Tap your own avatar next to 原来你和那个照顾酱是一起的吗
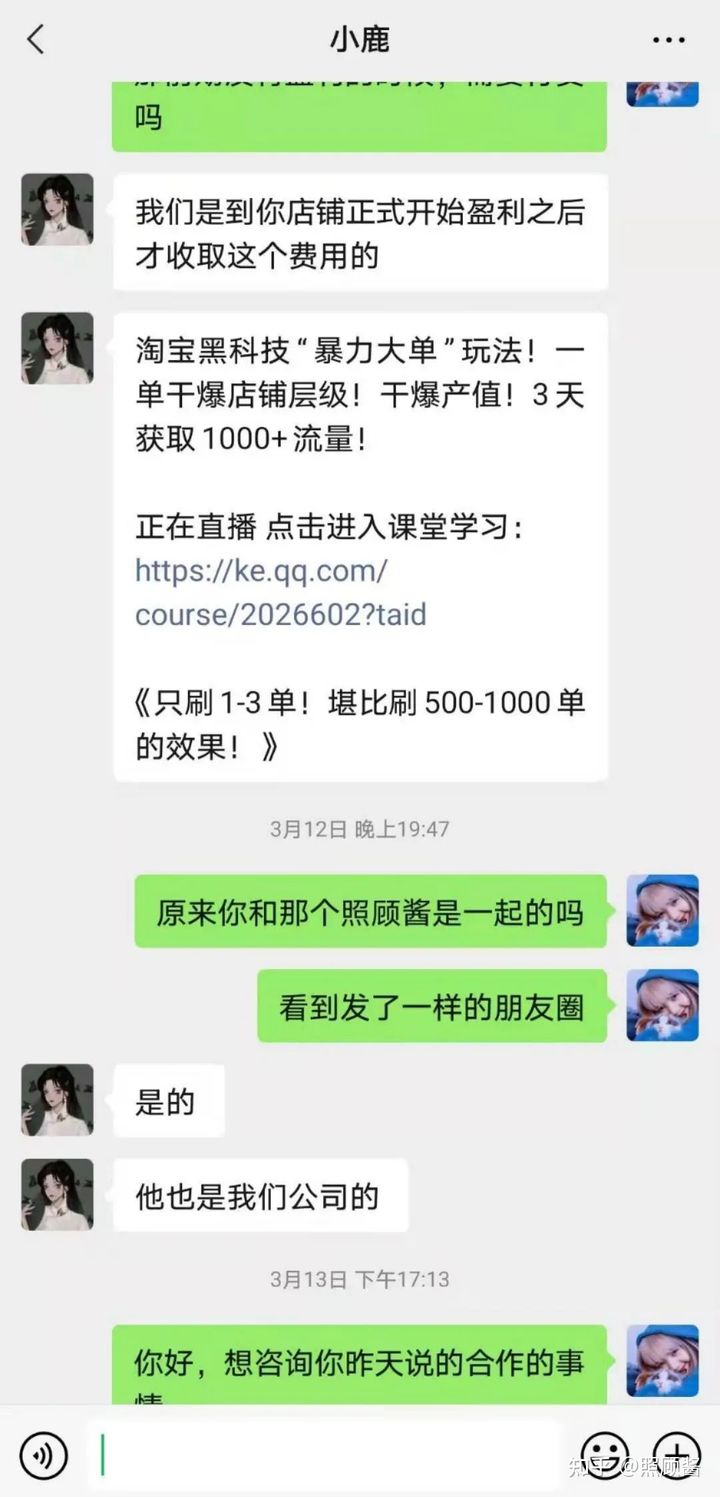 coord(662,907)
